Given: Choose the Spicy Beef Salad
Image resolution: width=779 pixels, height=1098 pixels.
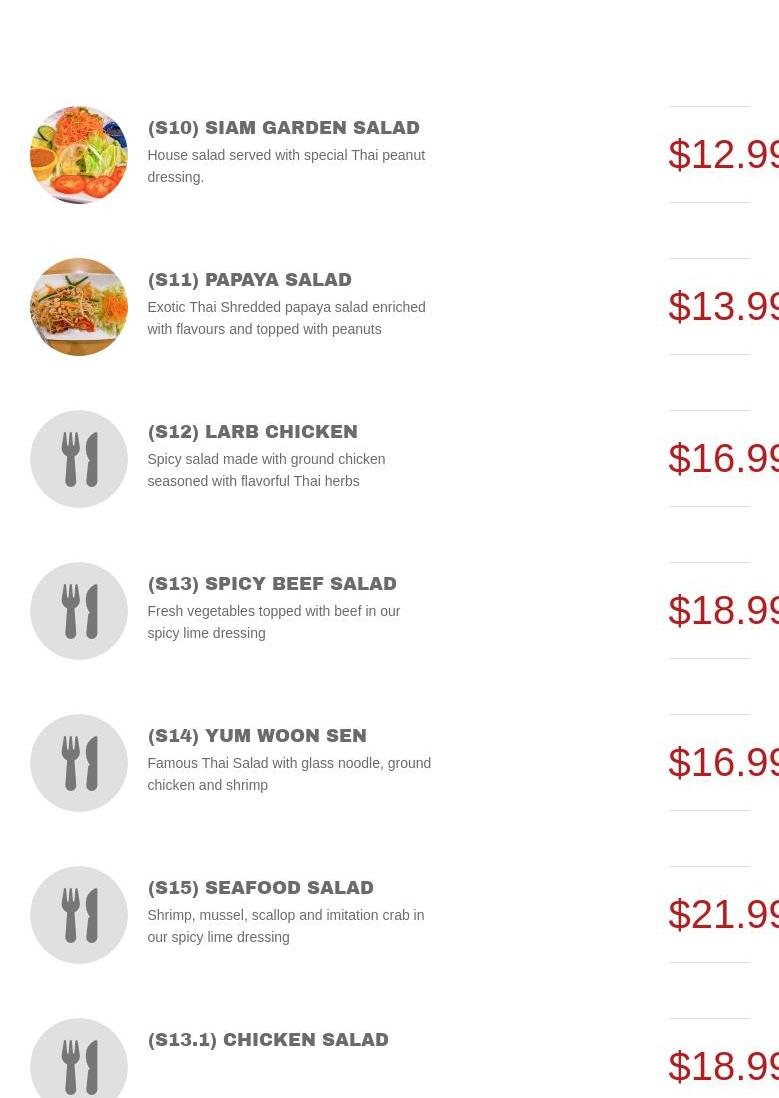Looking at the screenshot, I should pyautogui.click(x=272, y=585).
